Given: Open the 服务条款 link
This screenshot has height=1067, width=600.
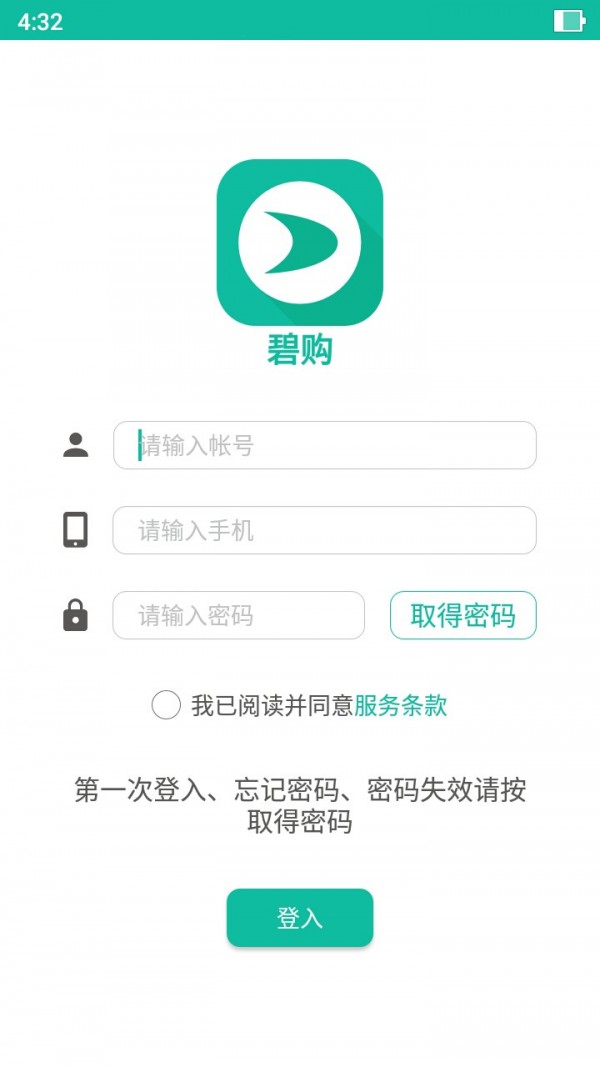Looking at the screenshot, I should [401, 706].
